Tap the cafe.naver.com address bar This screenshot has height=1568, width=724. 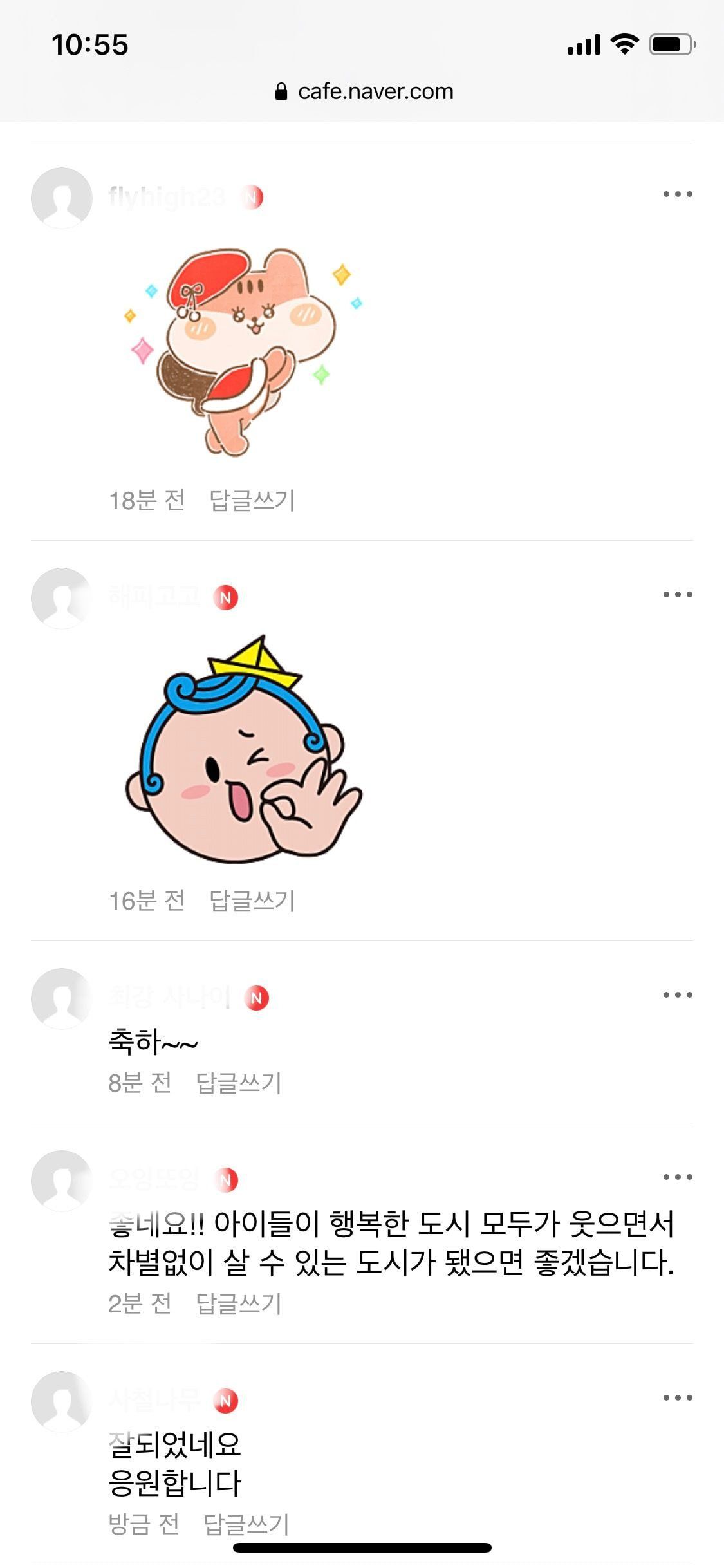[x=364, y=91]
